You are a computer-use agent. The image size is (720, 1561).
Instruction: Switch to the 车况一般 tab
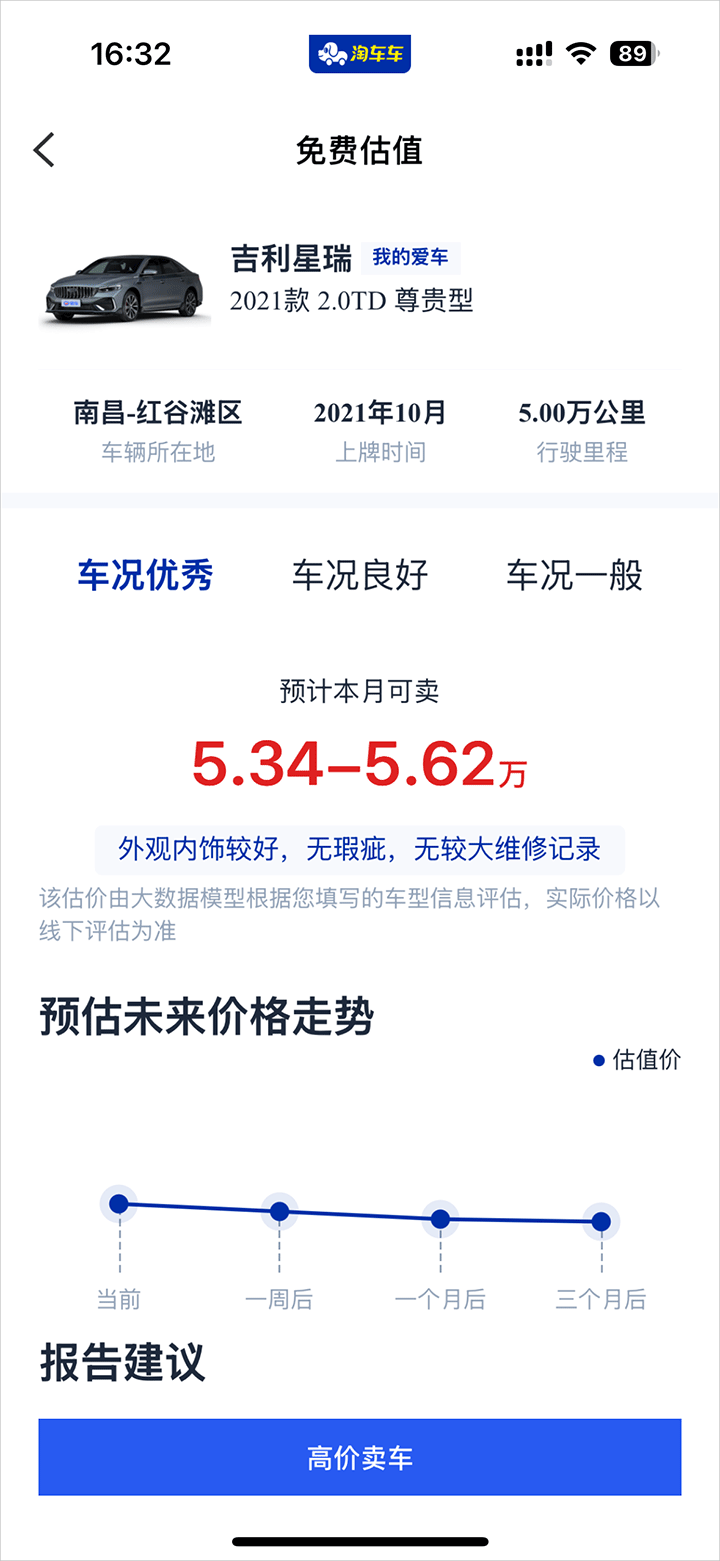pos(574,576)
